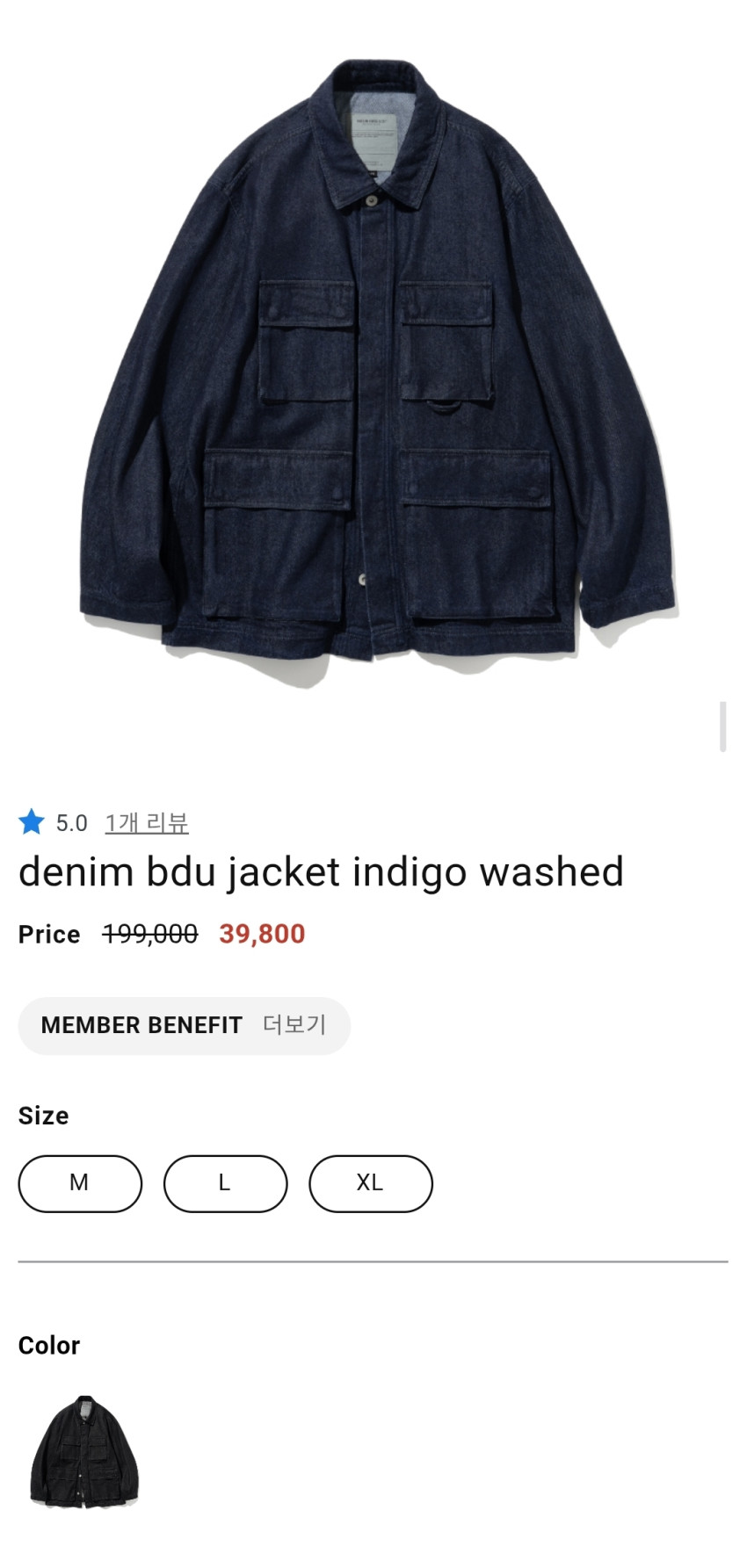
Task: Select the black jacket color option
Action: 84,1450
